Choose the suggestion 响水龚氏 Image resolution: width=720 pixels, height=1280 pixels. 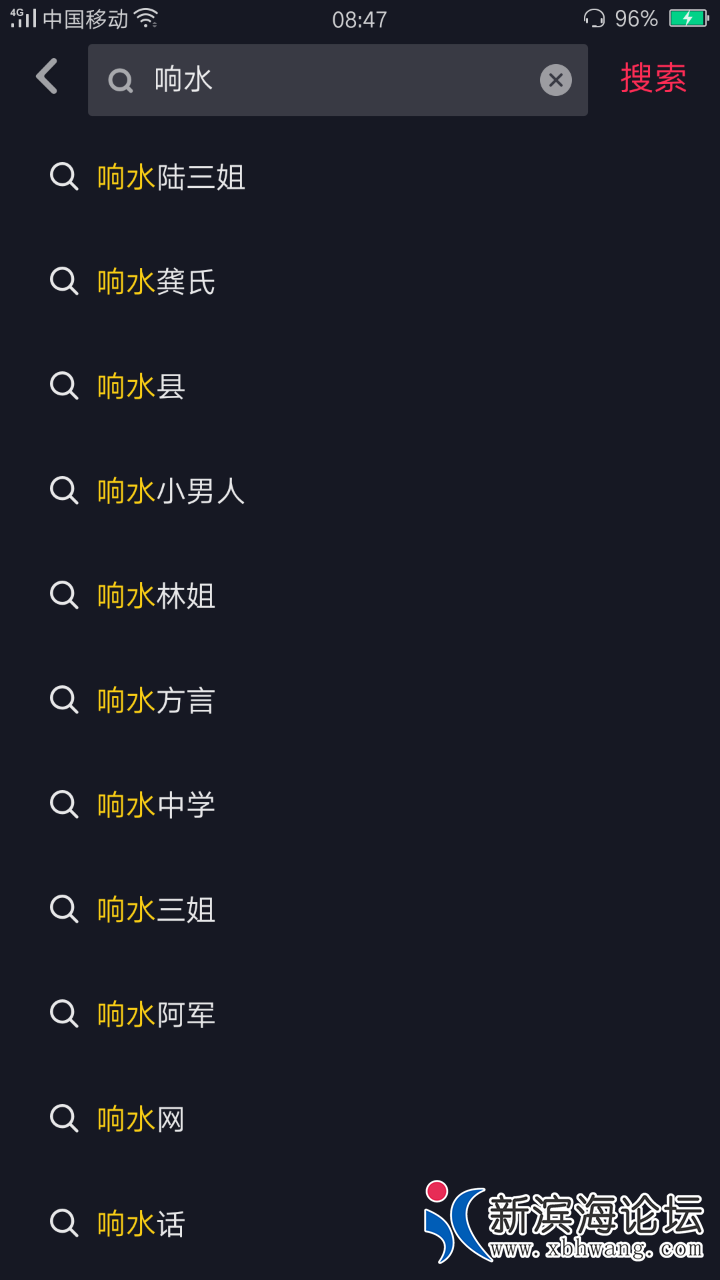pyautogui.click(x=156, y=282)
